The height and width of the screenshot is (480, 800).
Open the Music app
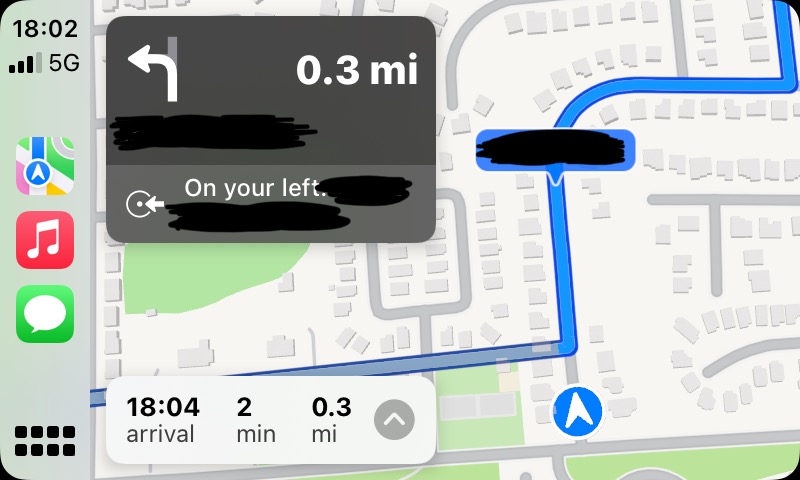click(x=45, y=239)
